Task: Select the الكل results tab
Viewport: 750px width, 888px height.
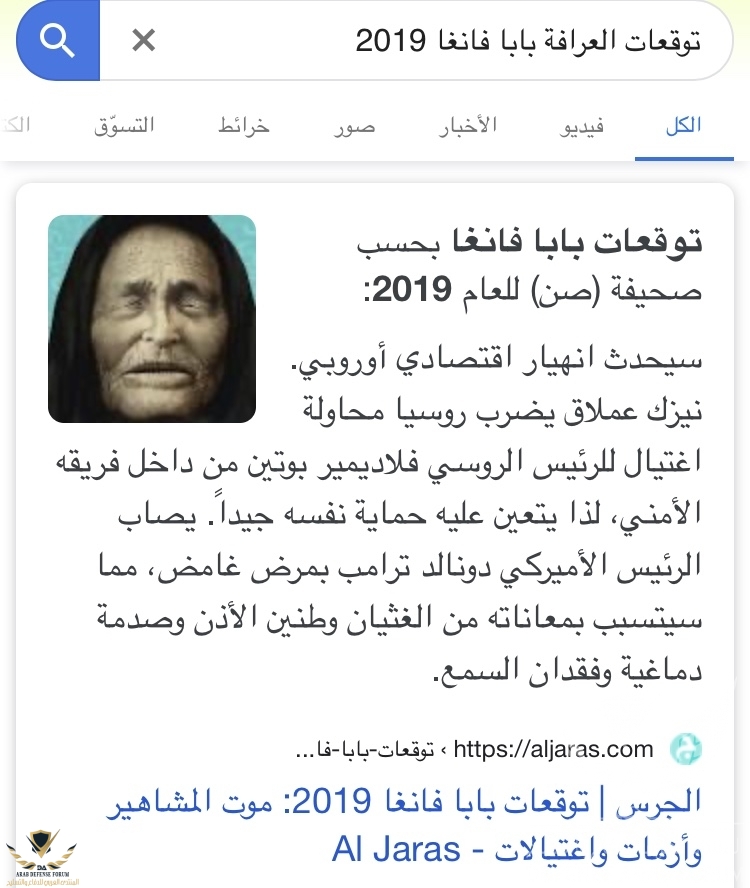Action: click(x=683, y=126)
